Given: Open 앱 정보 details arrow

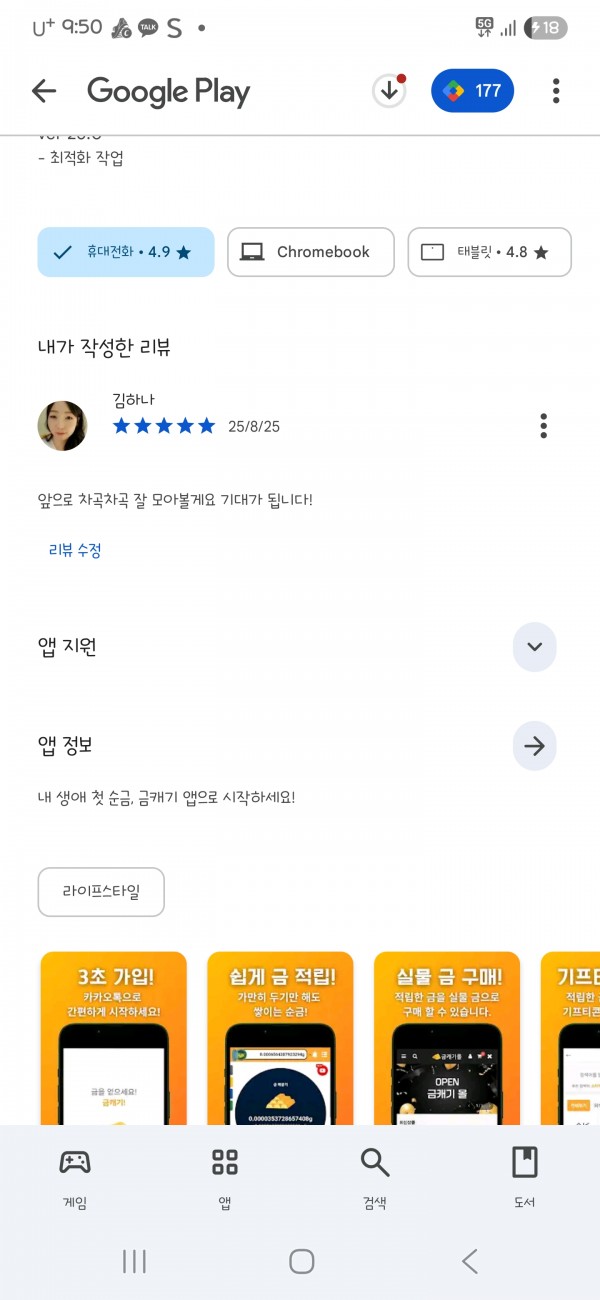Looking at the screenshot, I should coord(534,746).
